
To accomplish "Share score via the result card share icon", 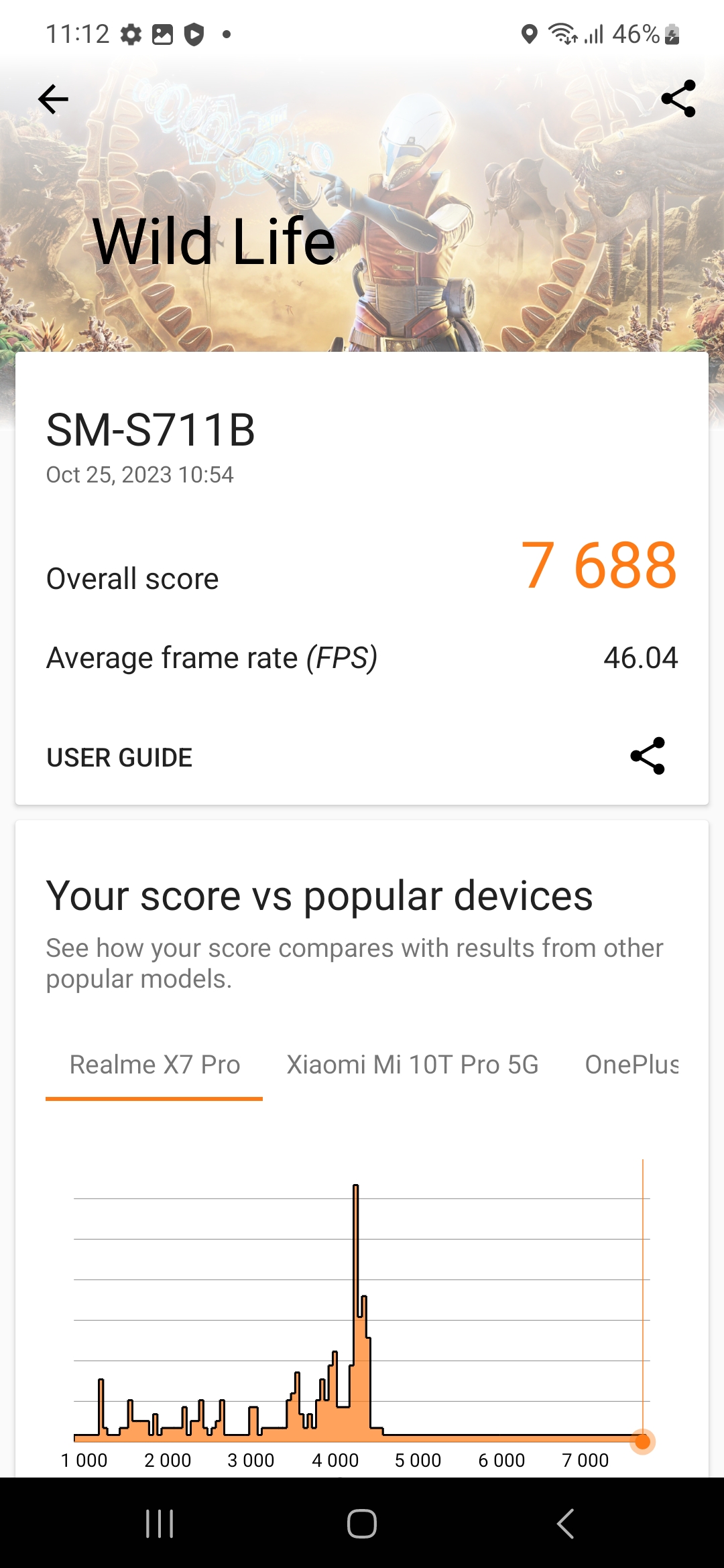I will pyautogui.click(x=648, y=757).
